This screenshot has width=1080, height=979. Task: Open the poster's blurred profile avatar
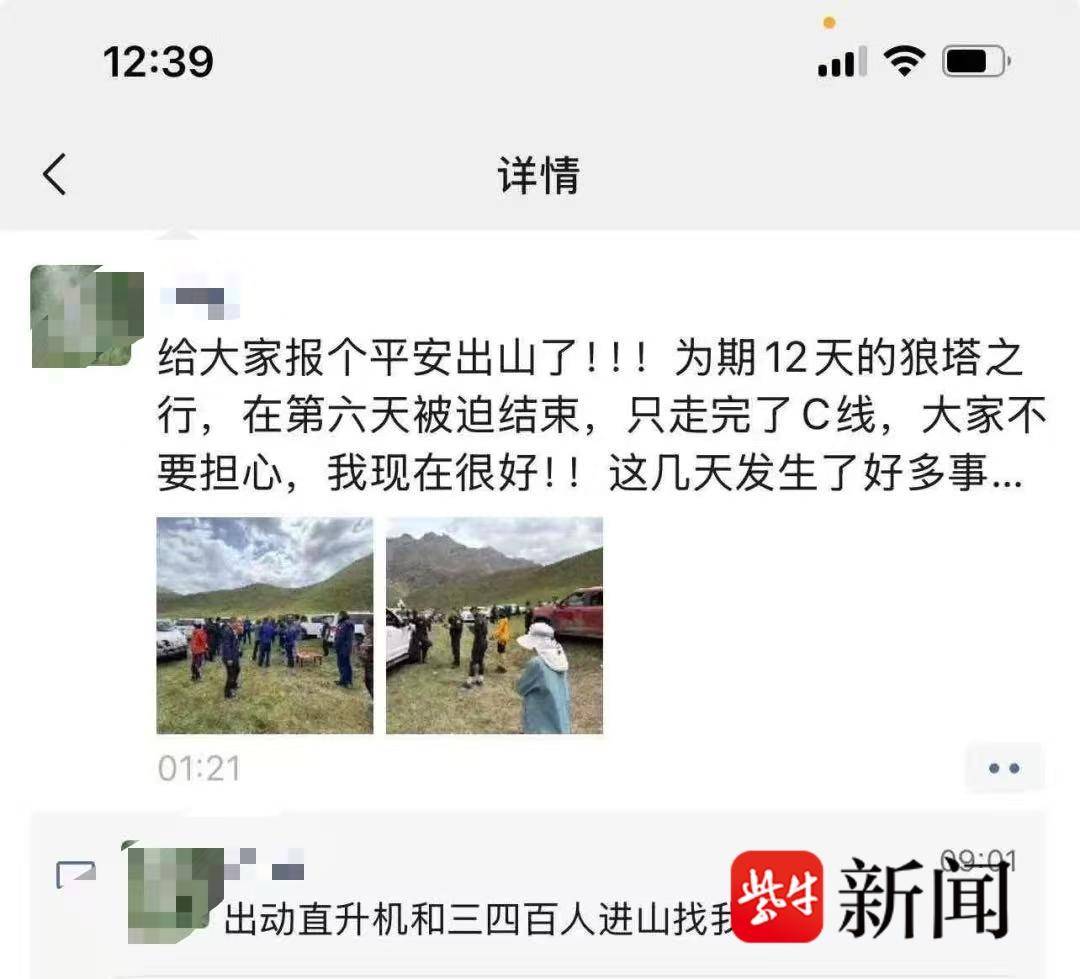coord(87,316)
